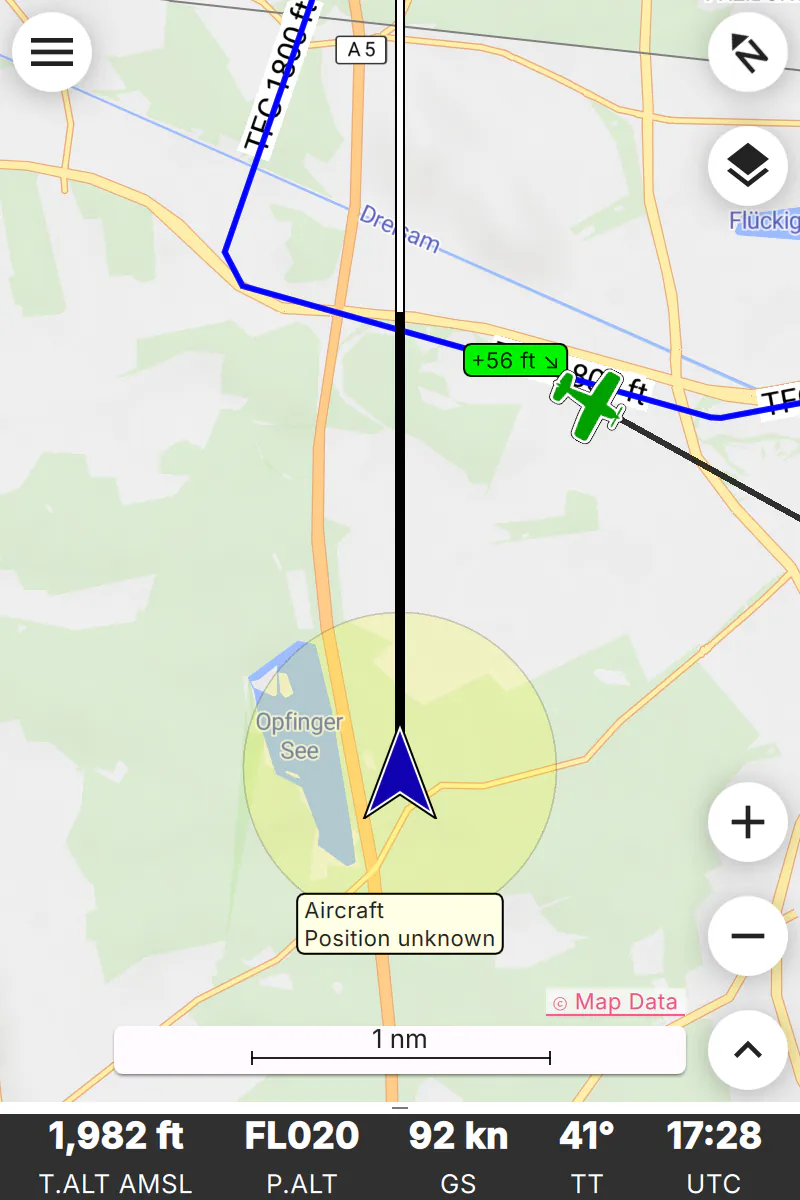Toggle the map orientation mode button

[x=748, y=52]
